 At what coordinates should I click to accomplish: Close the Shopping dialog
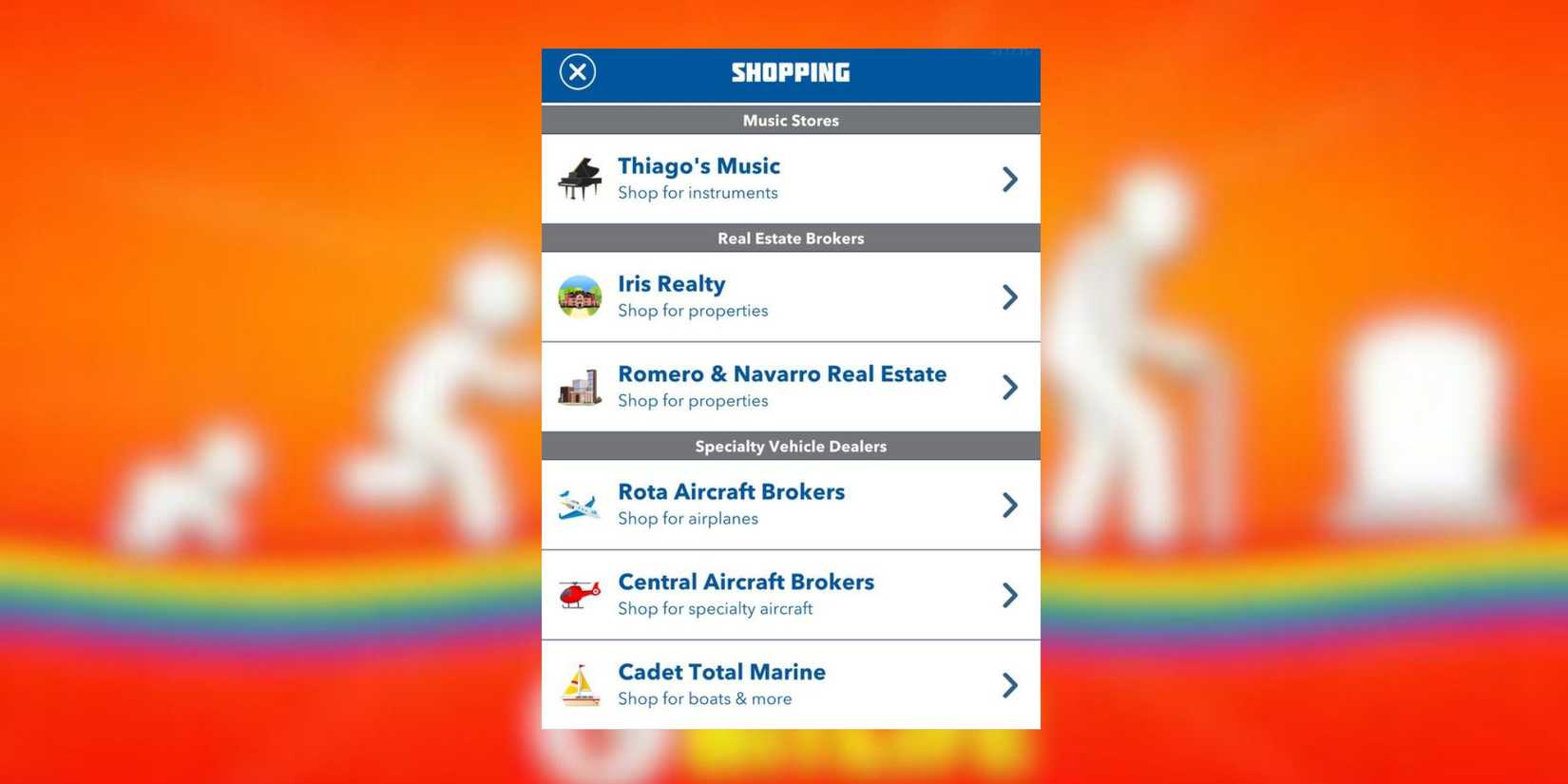coord(577,72)
